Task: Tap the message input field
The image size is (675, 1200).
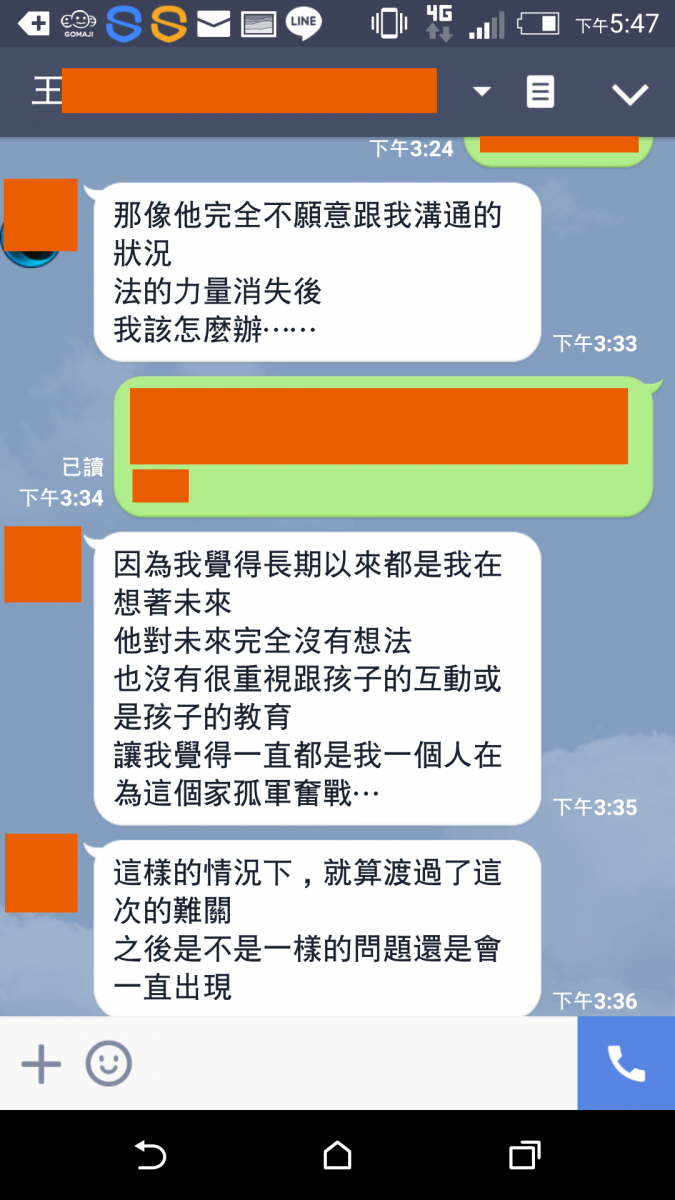Action: (x=350, y=1064)
